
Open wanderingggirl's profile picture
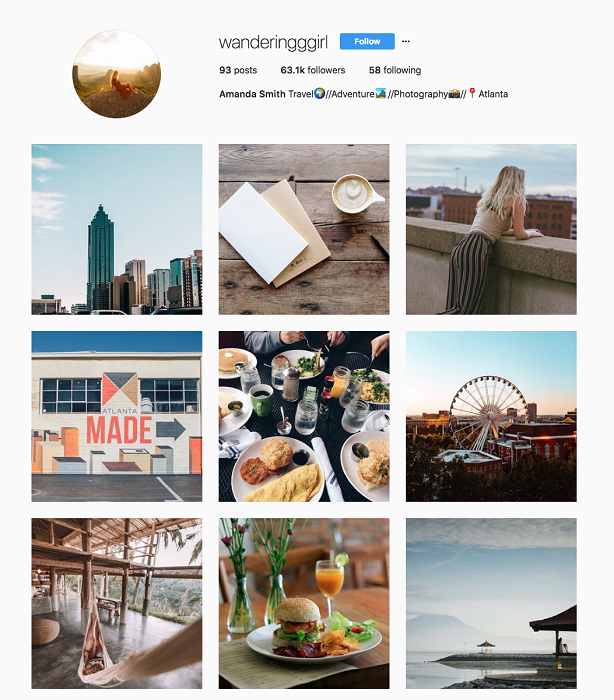tap(116, 74)
